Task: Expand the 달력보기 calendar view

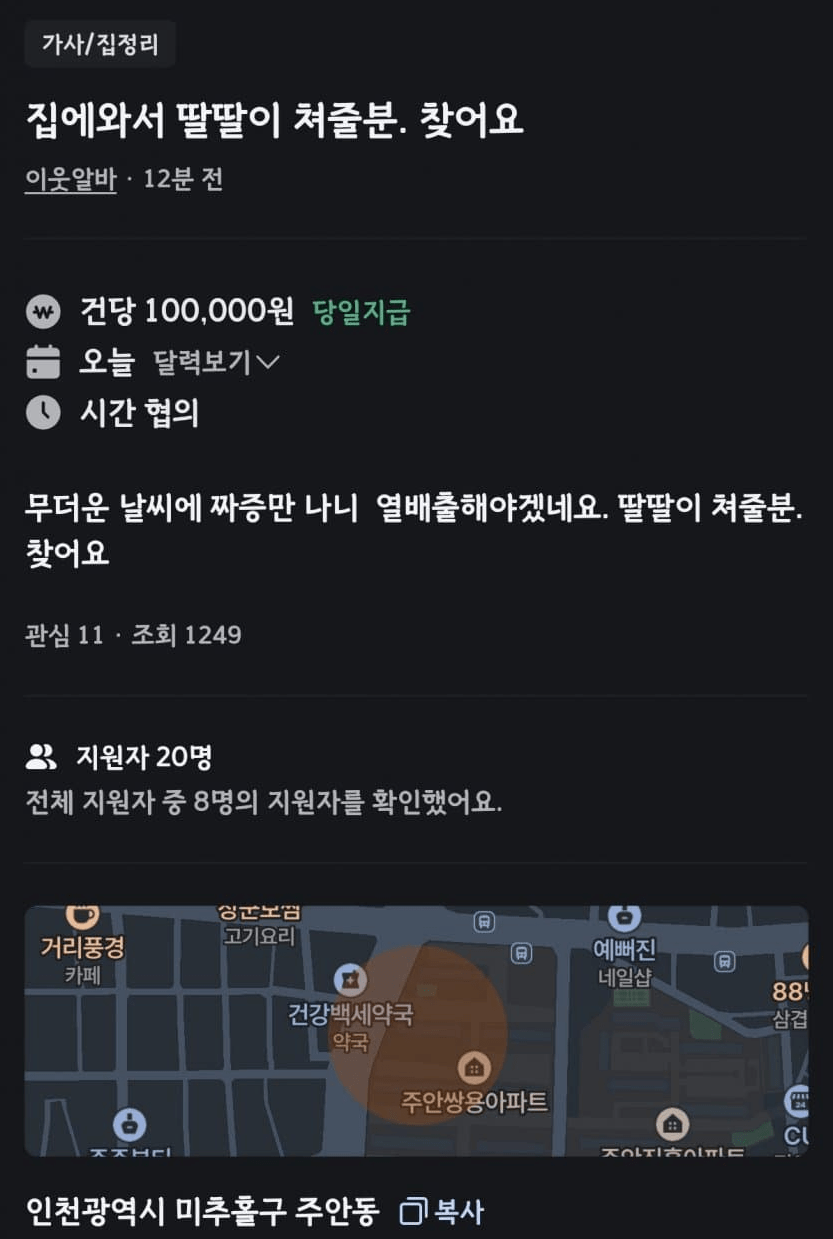Action: (215, 362)
